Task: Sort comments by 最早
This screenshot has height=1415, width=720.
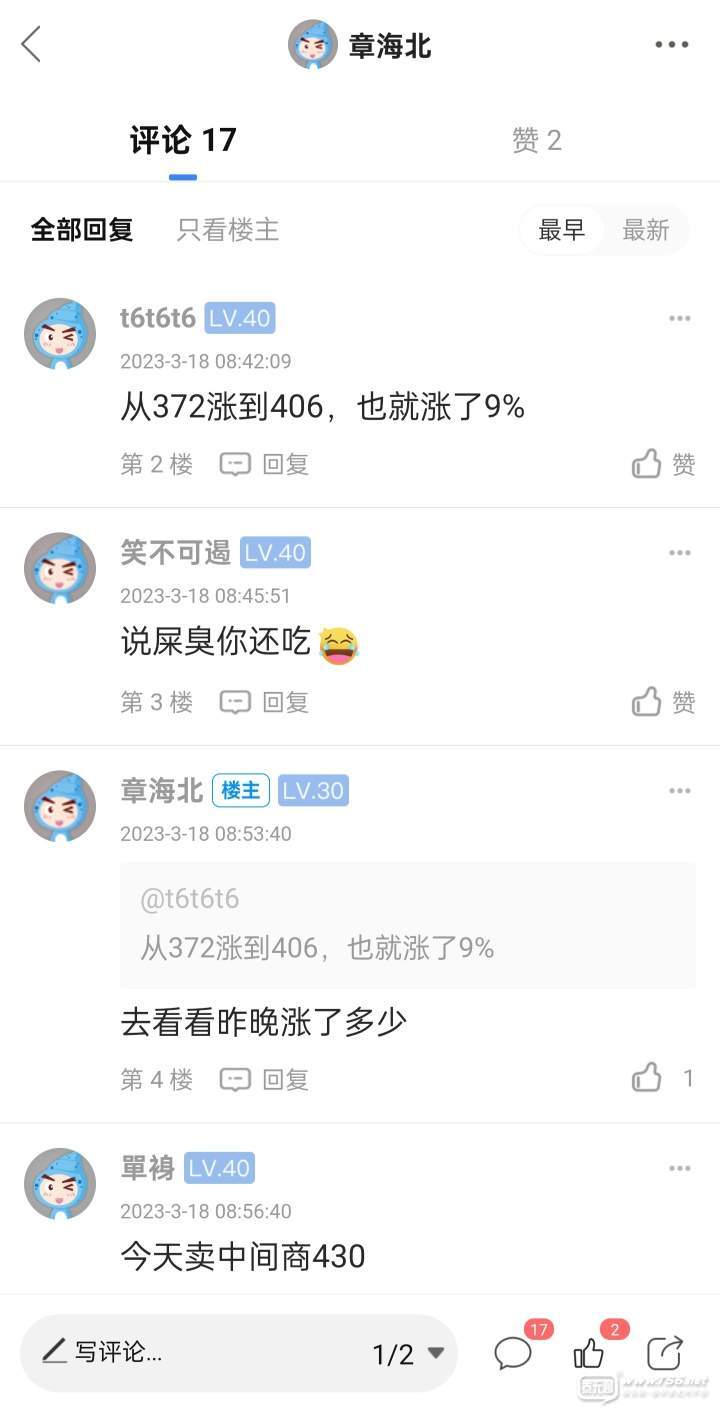Action: coord(561,230)
